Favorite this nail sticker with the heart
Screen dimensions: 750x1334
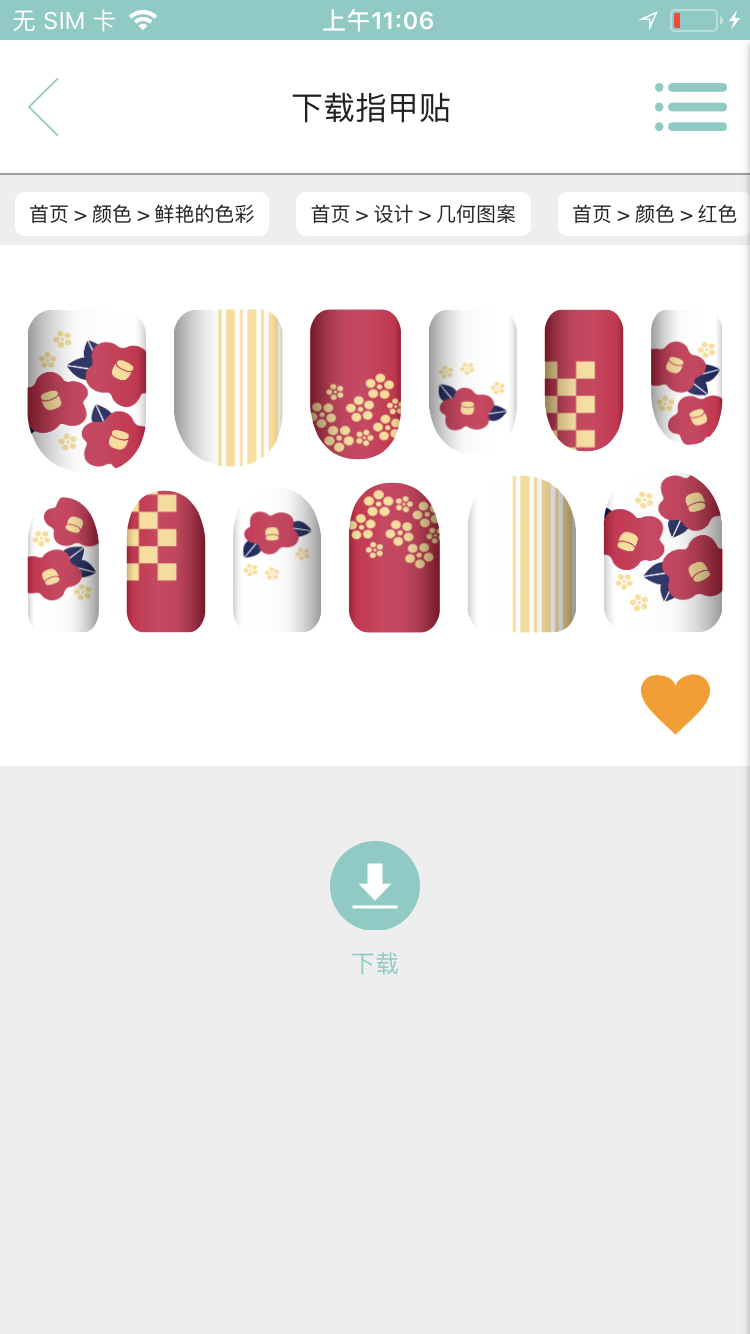(675, 703)
